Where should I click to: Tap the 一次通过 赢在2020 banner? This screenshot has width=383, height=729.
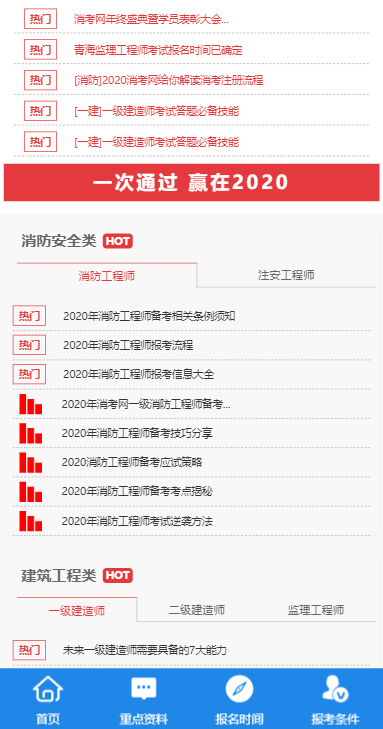pos(192,182)
